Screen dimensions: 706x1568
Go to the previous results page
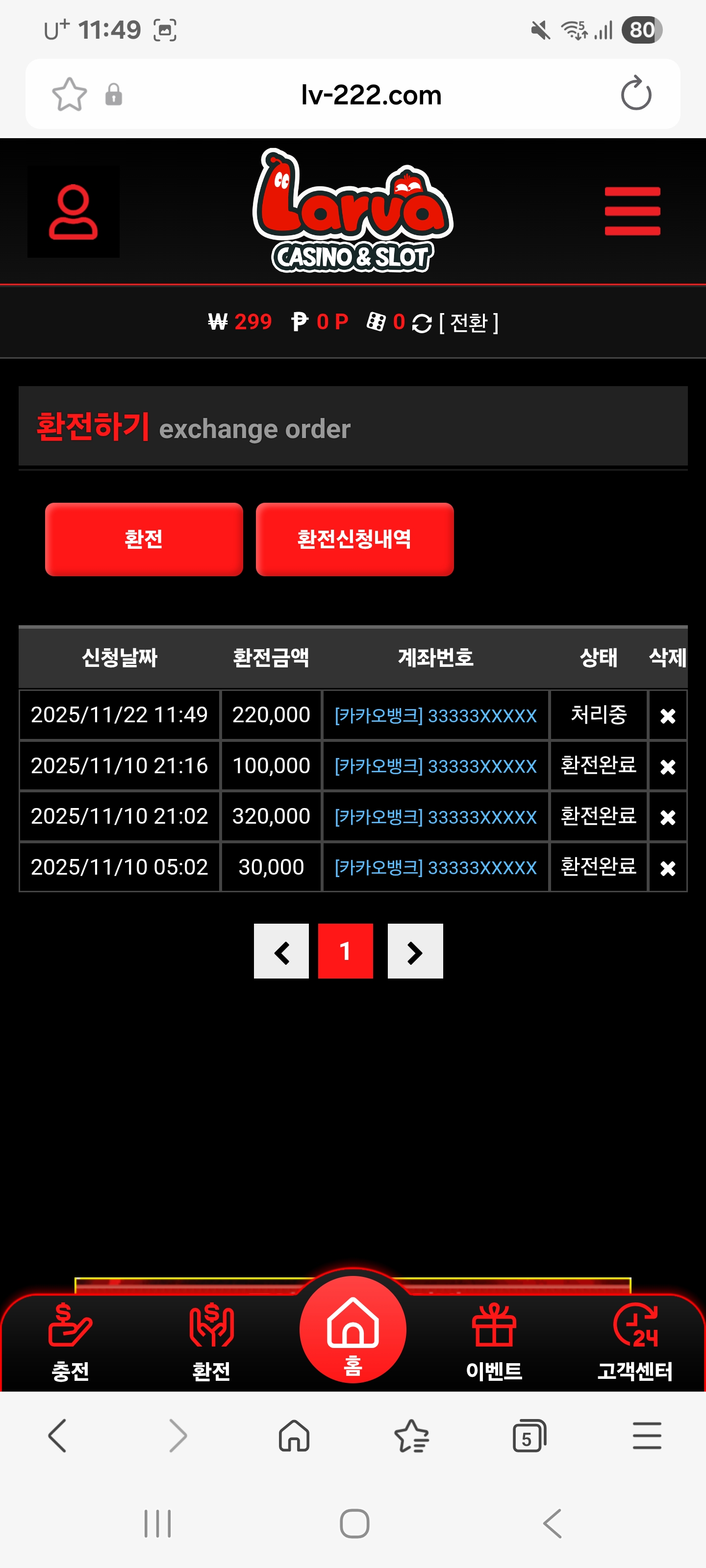tap(281, 952)
